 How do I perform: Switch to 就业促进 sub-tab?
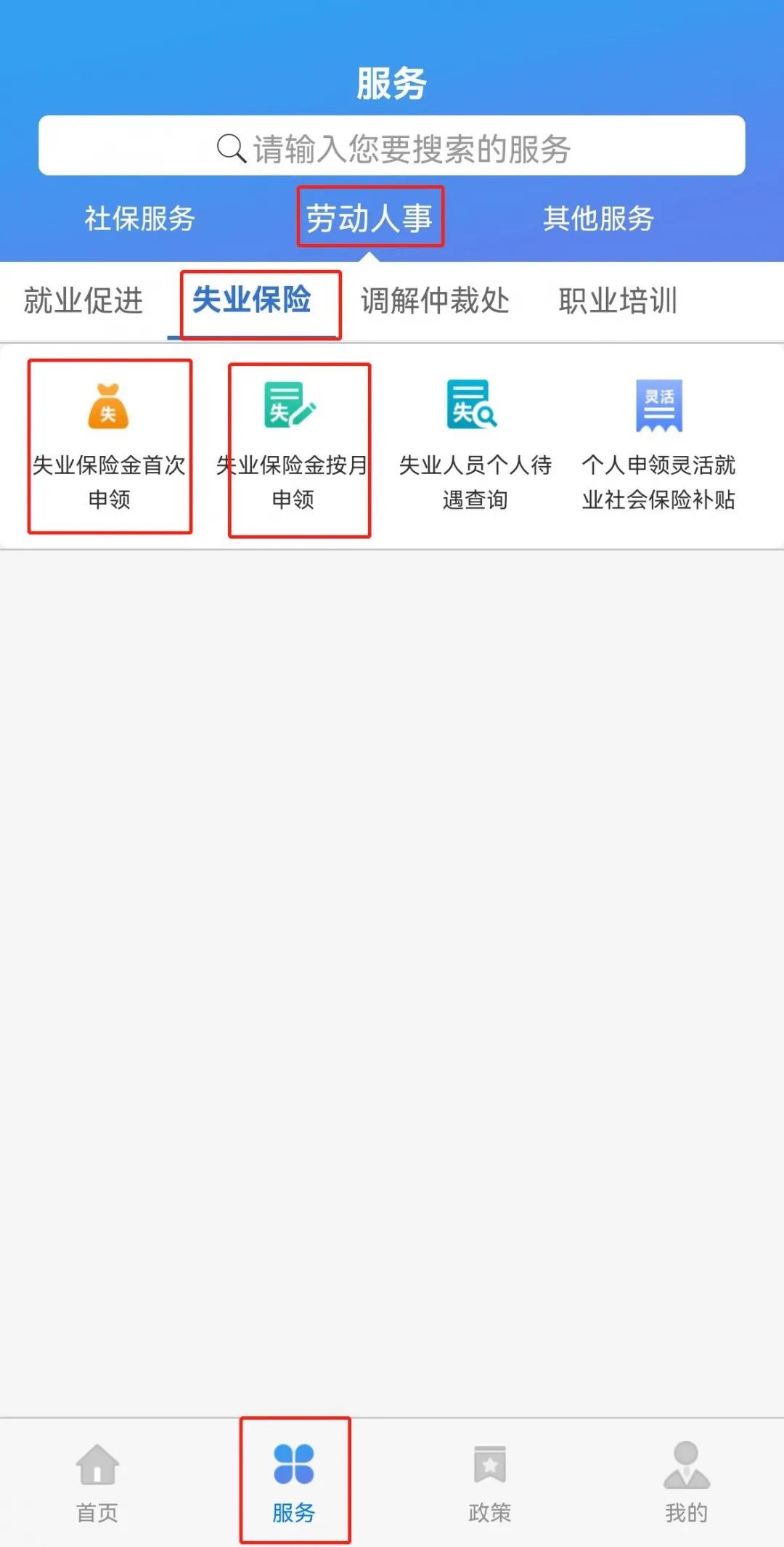[83, 301]
